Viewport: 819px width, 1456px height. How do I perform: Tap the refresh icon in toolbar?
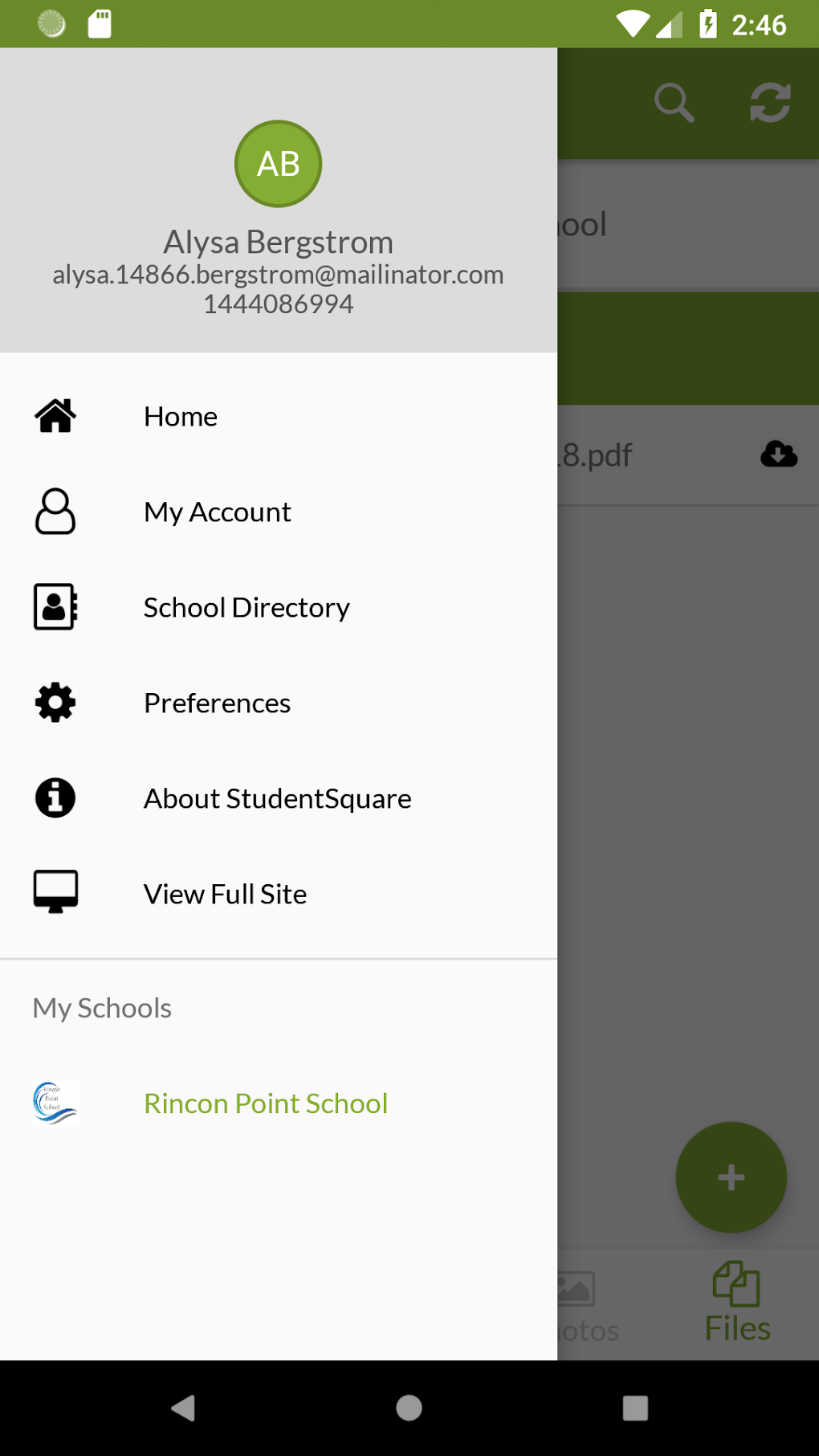(769, 102)
